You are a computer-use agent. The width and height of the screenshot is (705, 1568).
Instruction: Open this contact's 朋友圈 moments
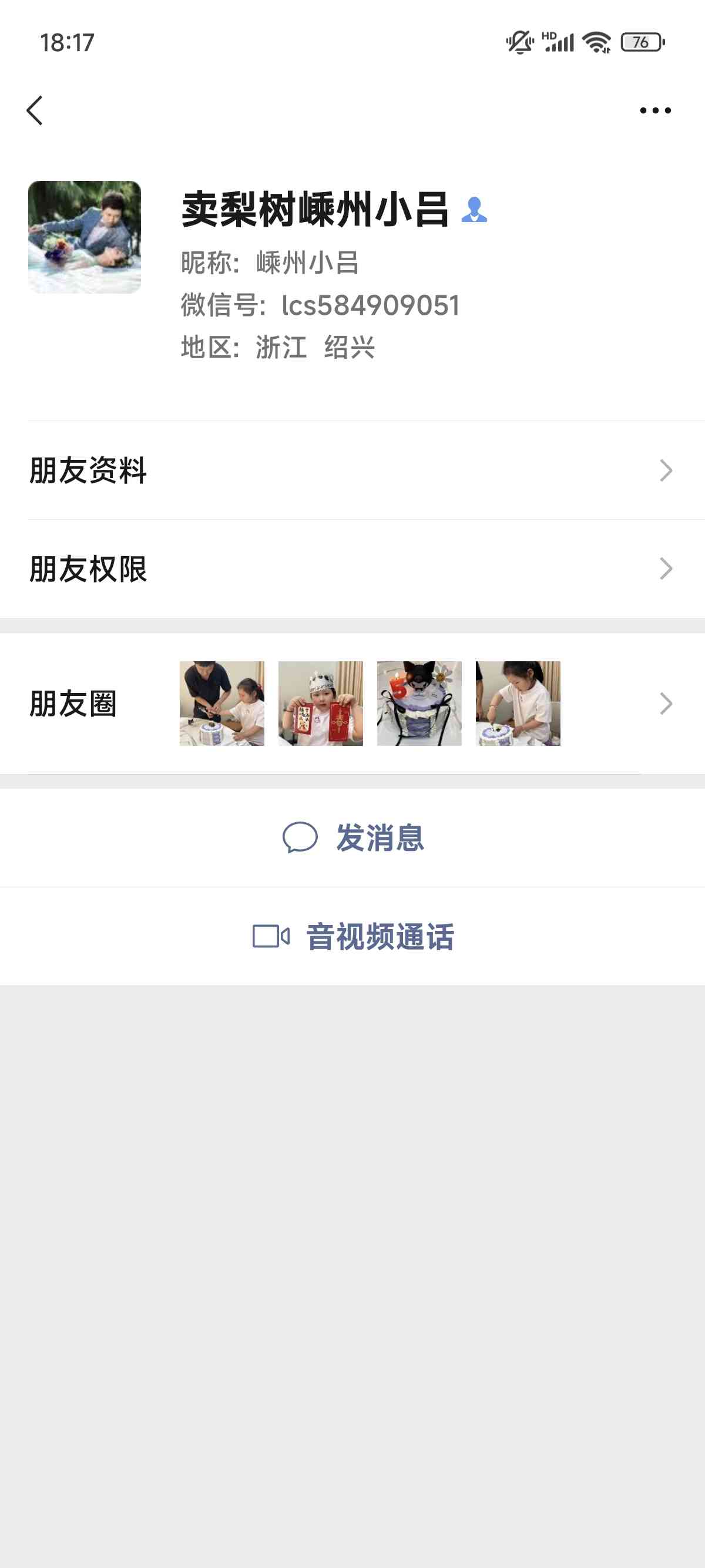point(352,704)
